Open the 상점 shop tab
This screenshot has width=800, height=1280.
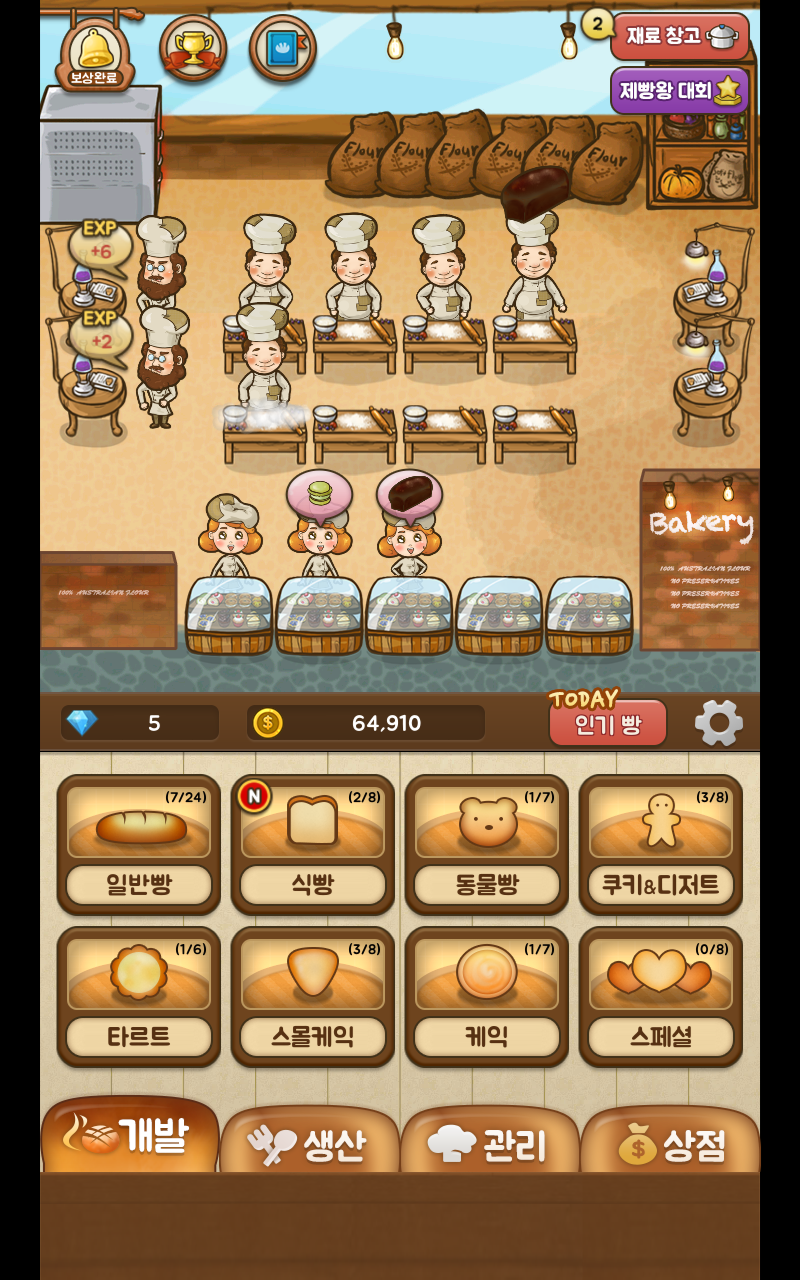coord(670,1142)
